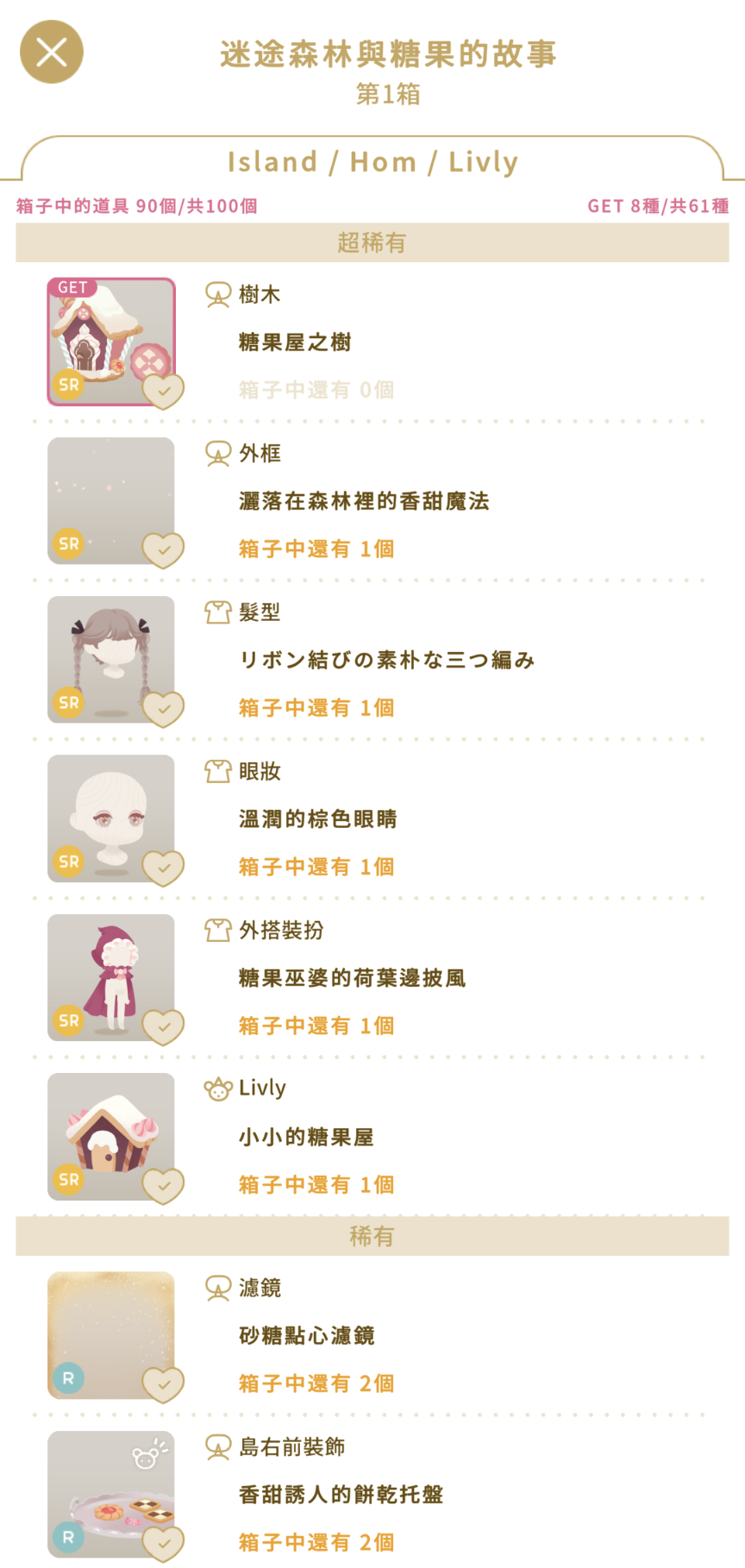View the 小小的糖果屋 Livly item thumbnail
The height and width of the screenshot is (1568, 745).
tap(110, 1136)
